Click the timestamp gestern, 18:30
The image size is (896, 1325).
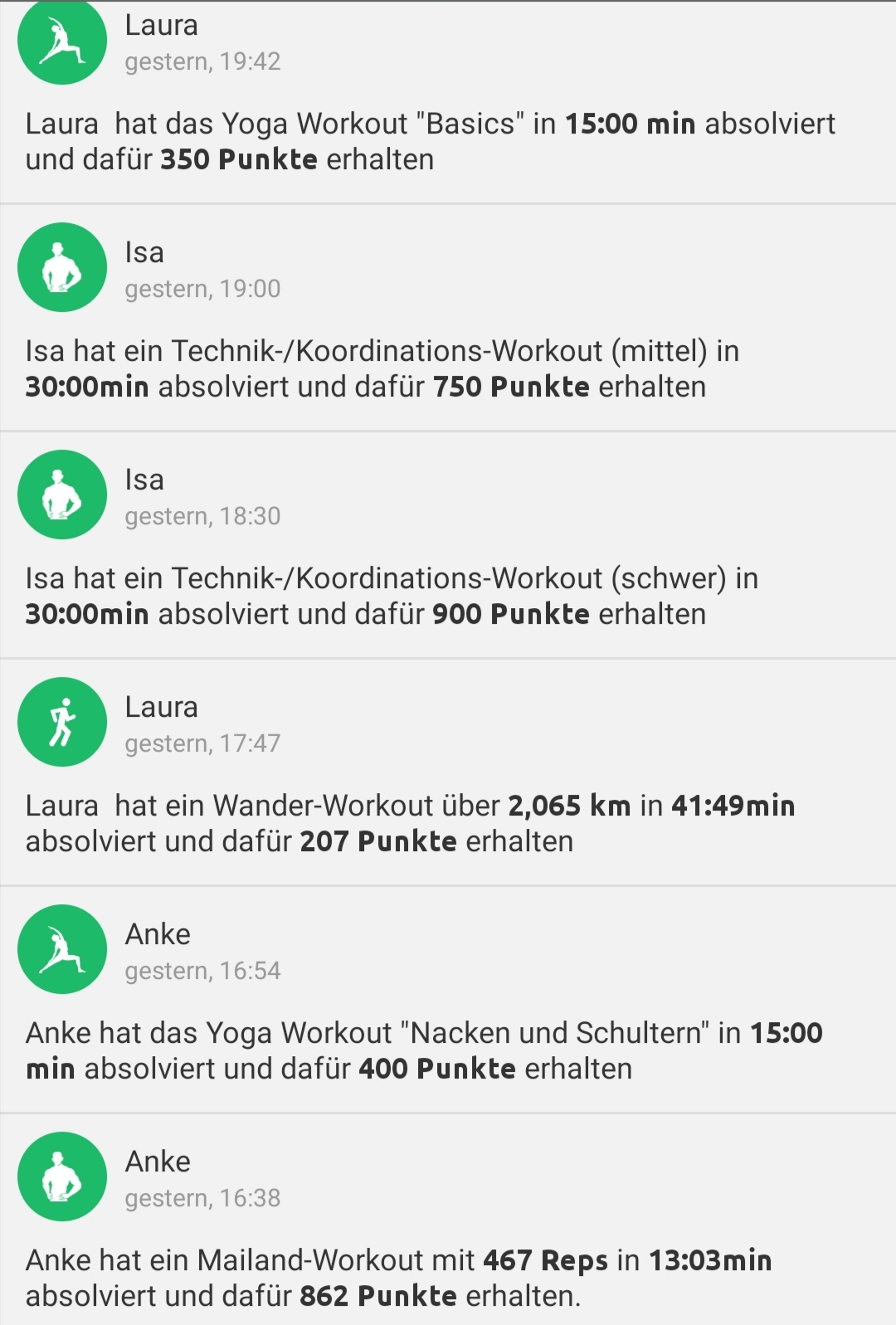(x=202, y=515)
